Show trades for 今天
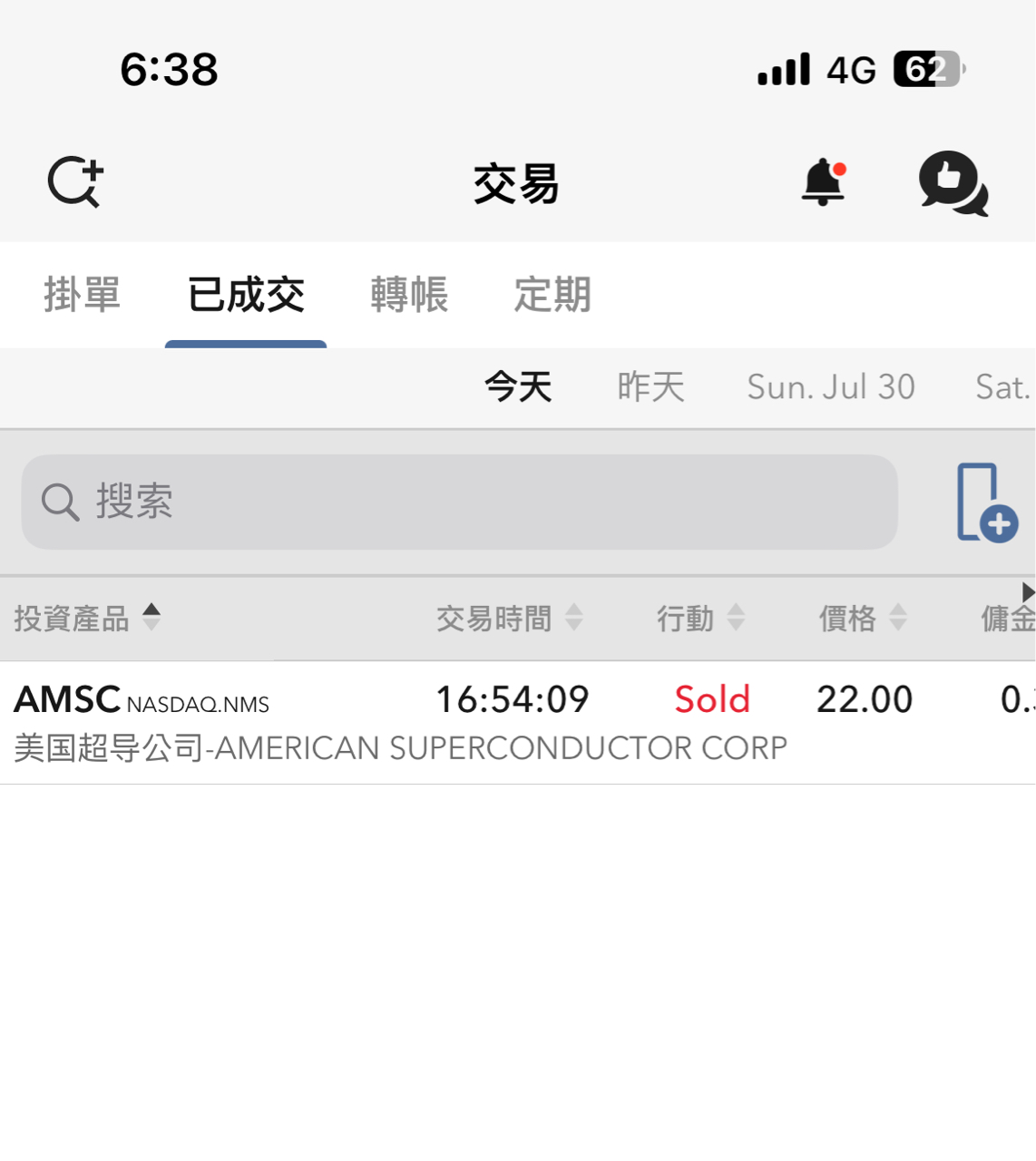This screenshot has width=1036, height=1161. coord(518,387)
